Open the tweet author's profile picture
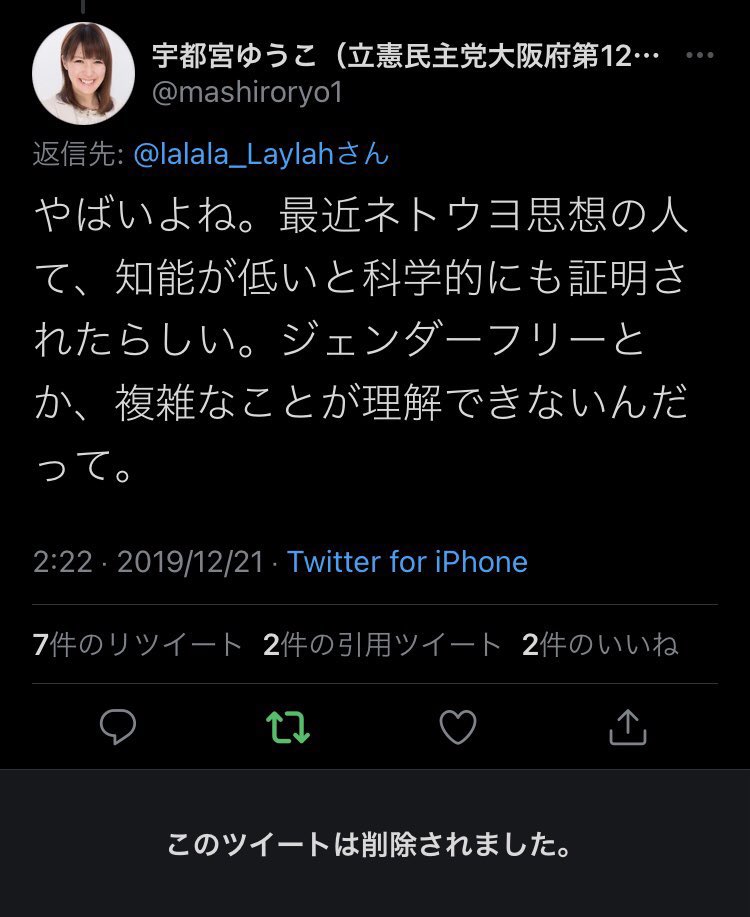Image resolution: width=750 pixels, height=917 pixels. pos(84,73)
